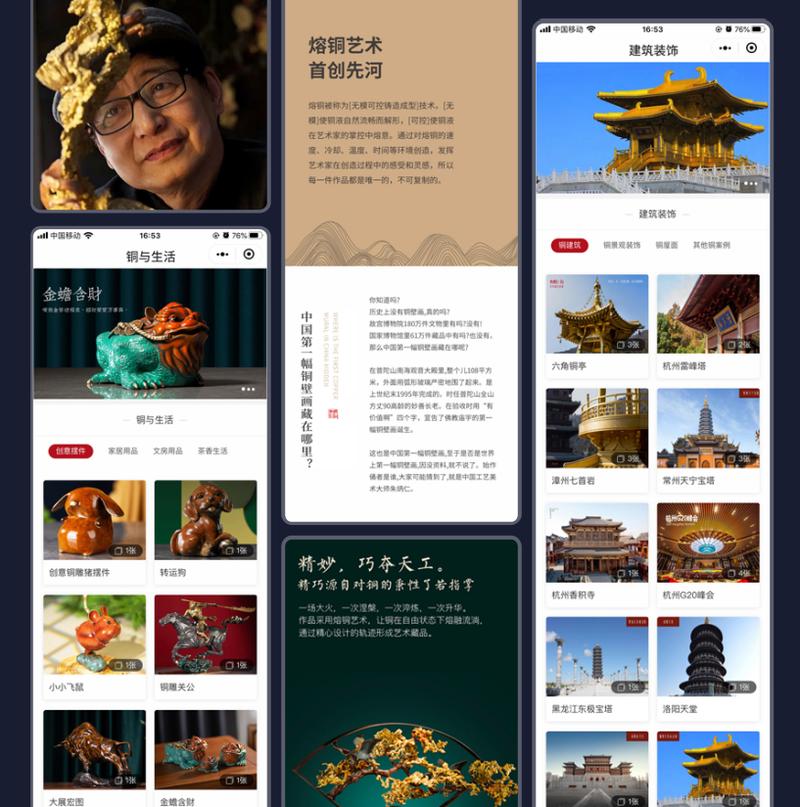This screenshot has width=800, height=807.
Task: Tap the 1张 photo badge on 六角铜亭 card
Action: pos(627,344)
